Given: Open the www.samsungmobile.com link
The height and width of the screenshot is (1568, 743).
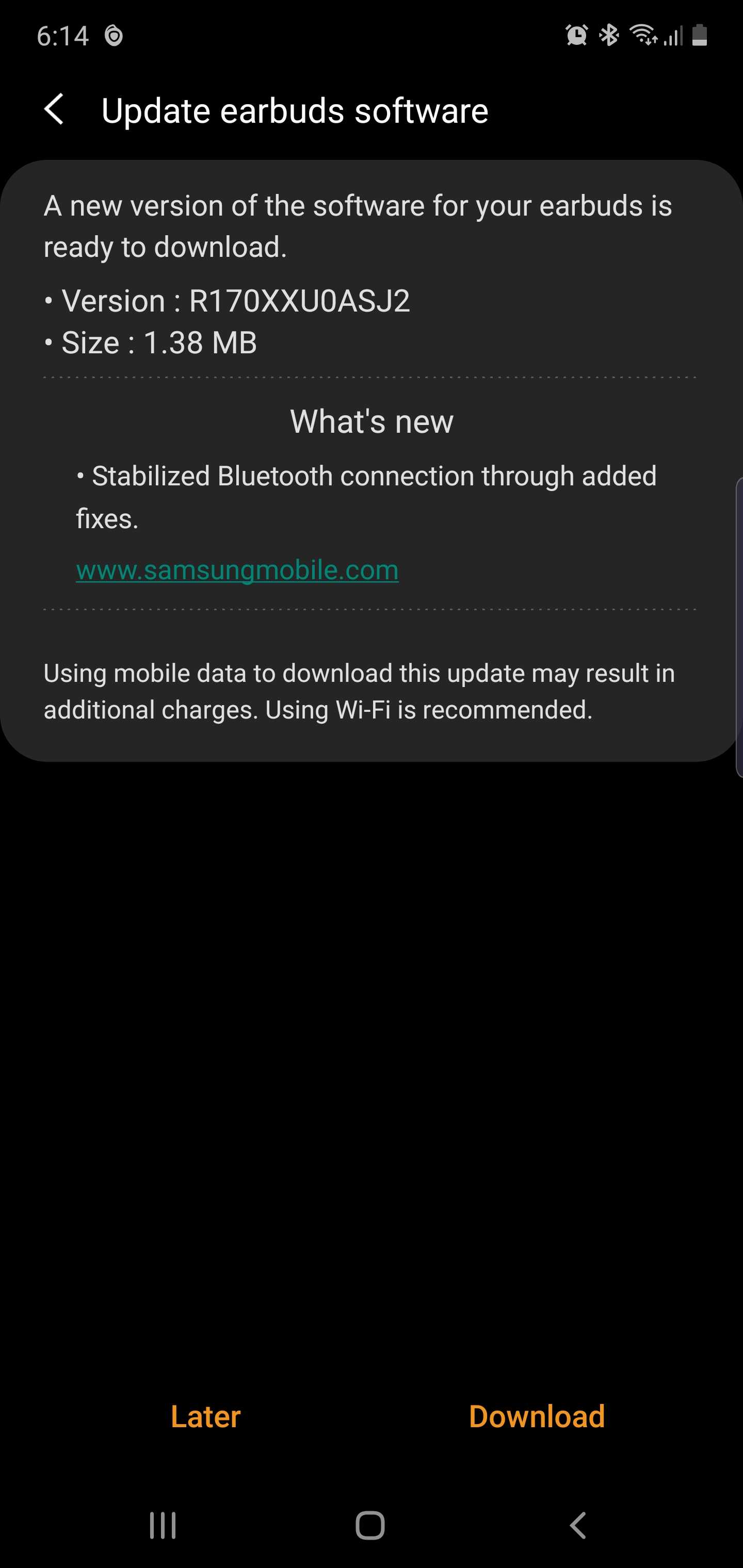Looking at the screenshot, I should point(237,570).
